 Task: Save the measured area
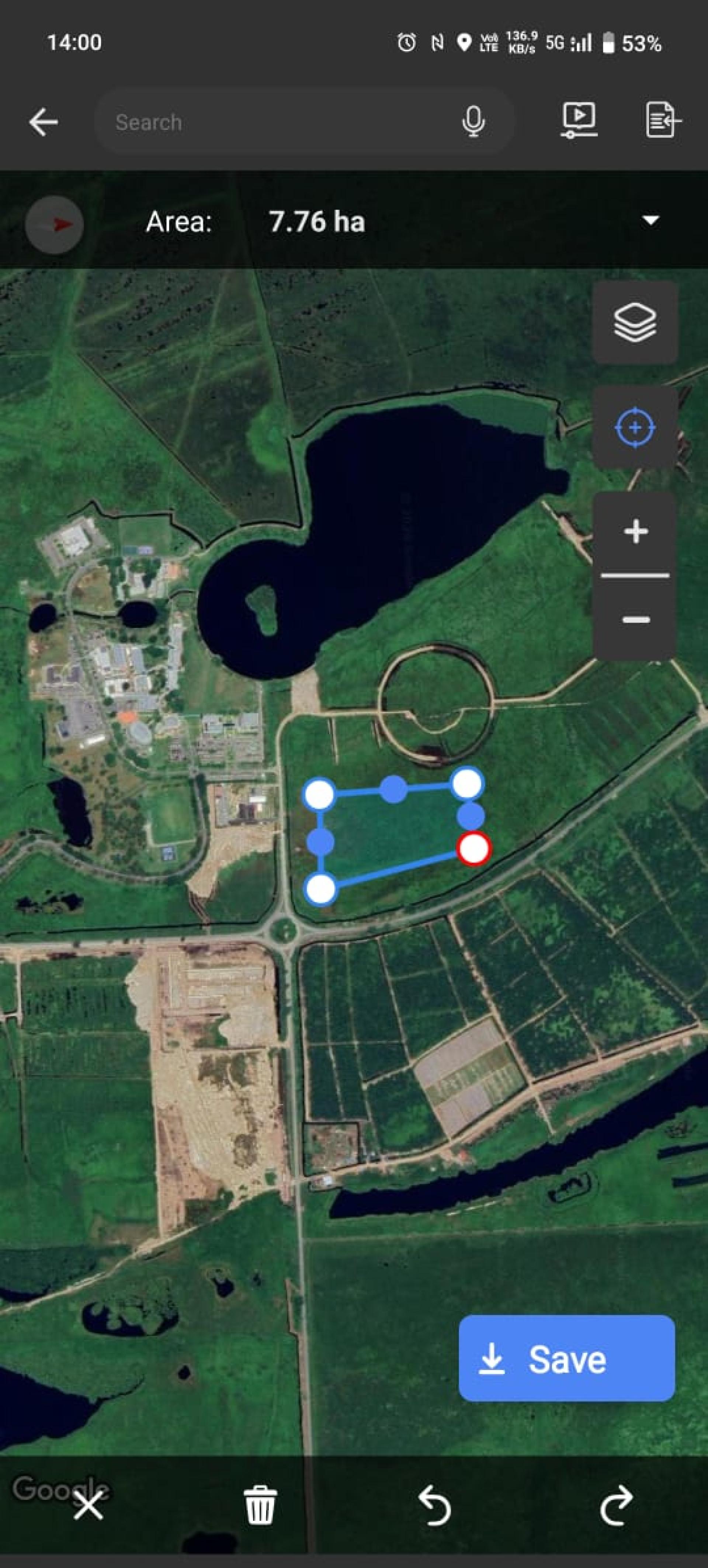click(566, 1359)
